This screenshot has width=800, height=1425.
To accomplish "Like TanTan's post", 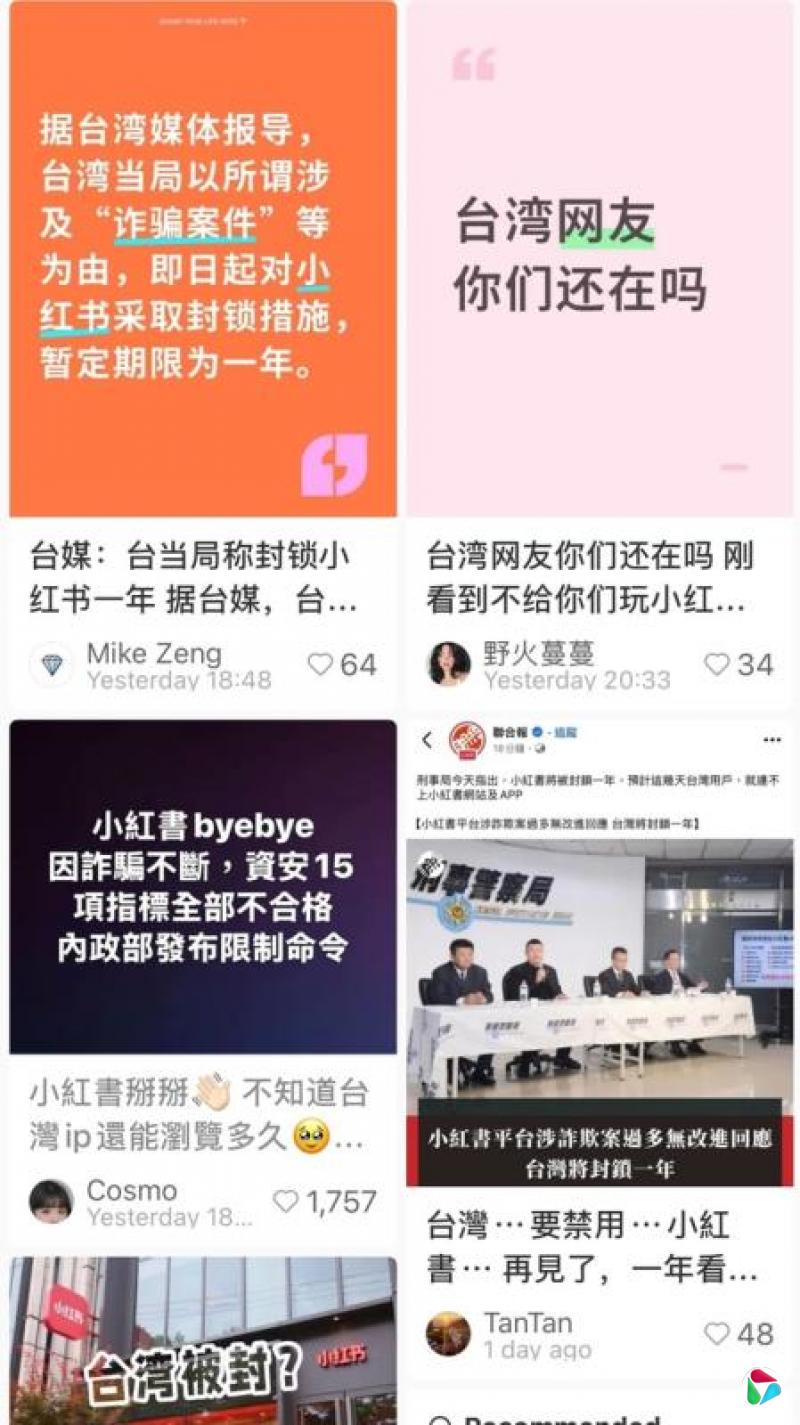I will pyautogui.click(x=717, y=1333).
